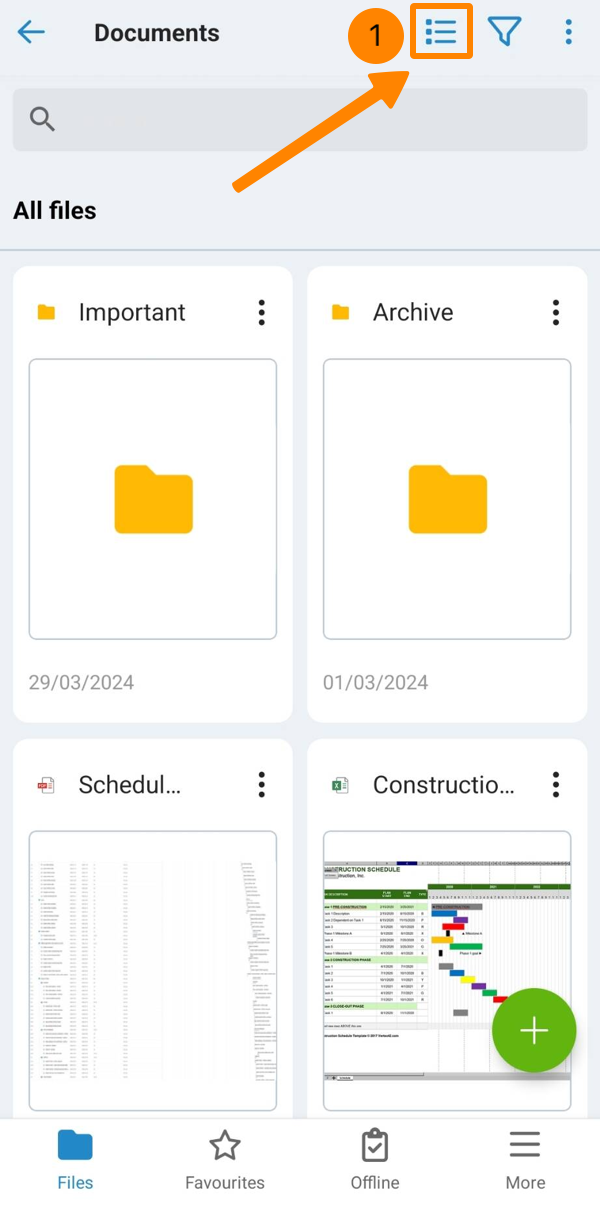
Task: Show more options for Archive folder
Action: coord(556,312)
